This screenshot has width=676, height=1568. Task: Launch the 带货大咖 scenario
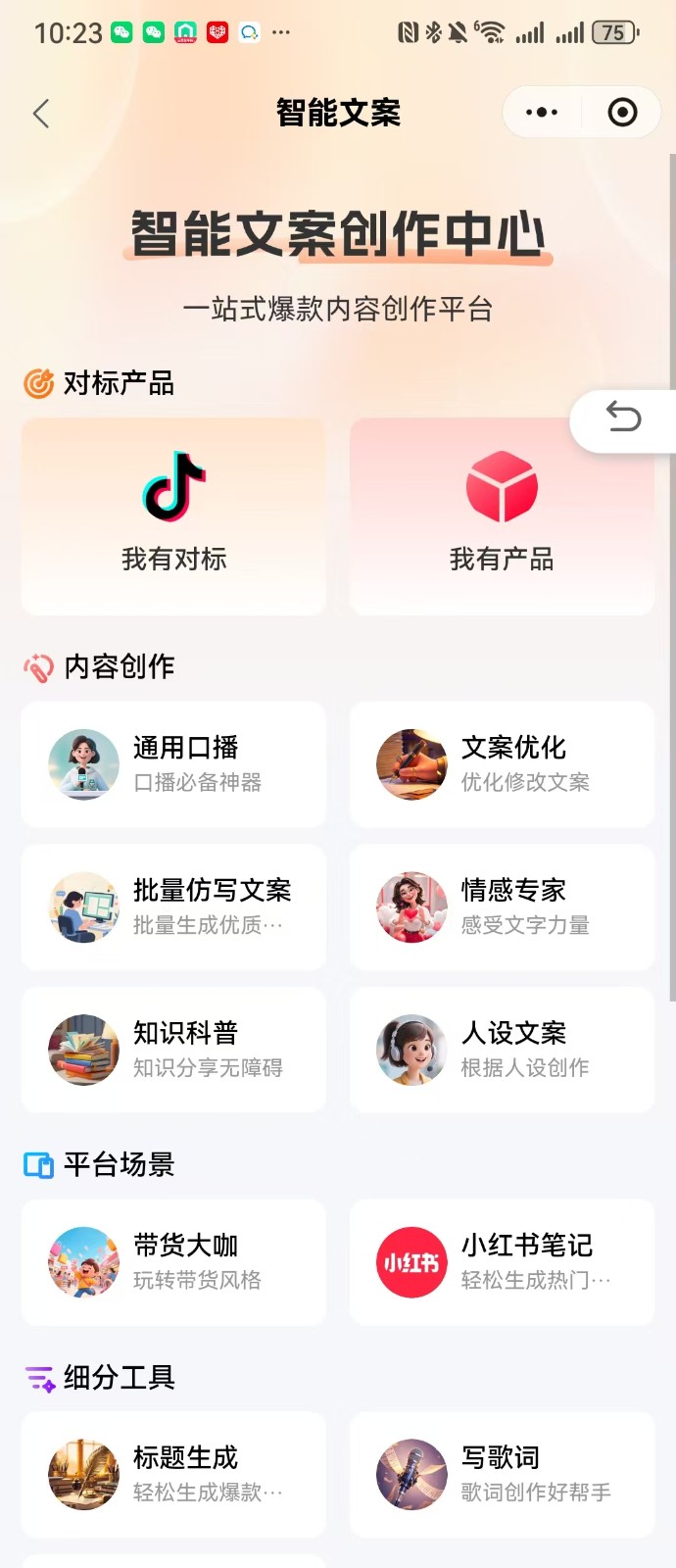coord(173,1262)
